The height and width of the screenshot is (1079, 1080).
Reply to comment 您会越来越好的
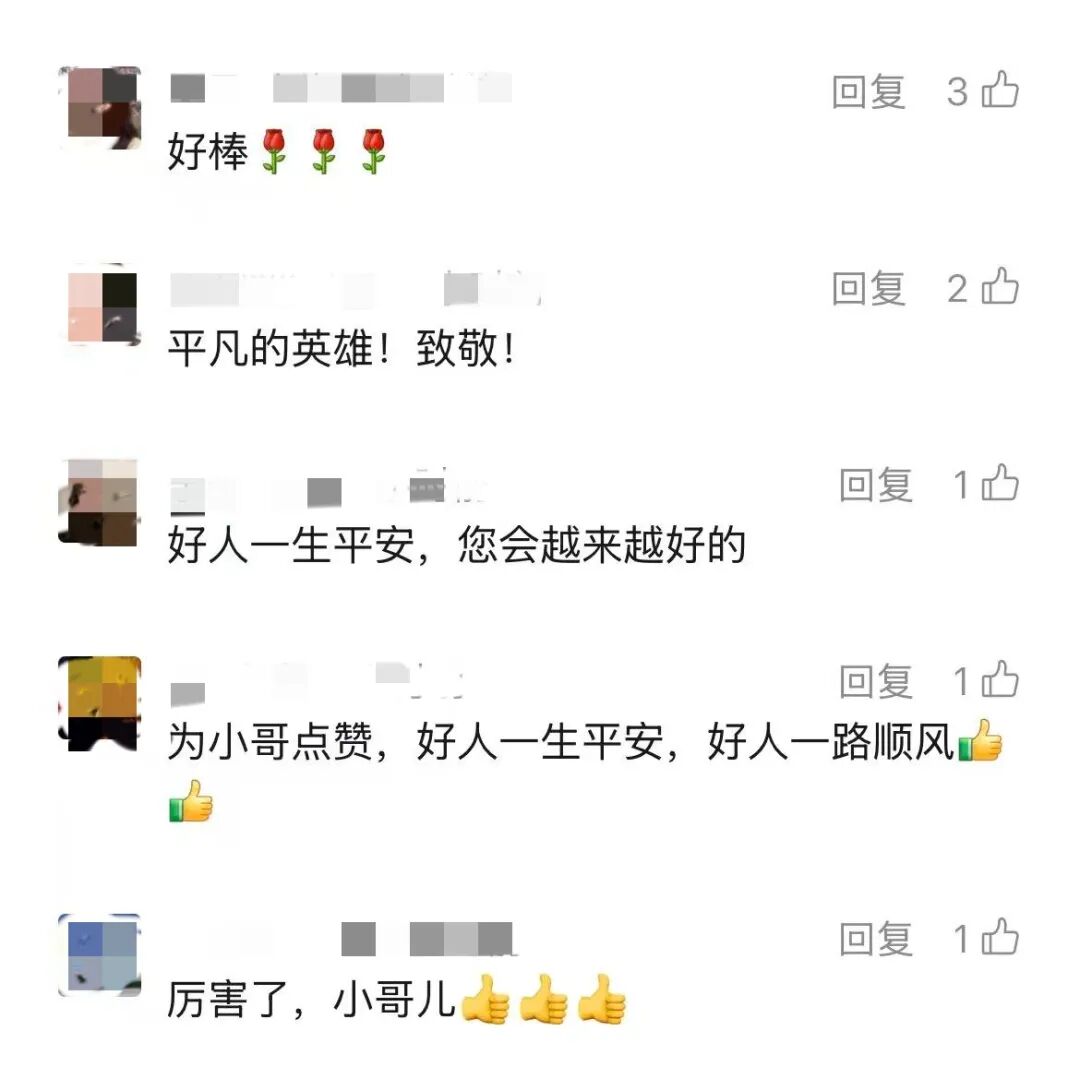(875, 485)
